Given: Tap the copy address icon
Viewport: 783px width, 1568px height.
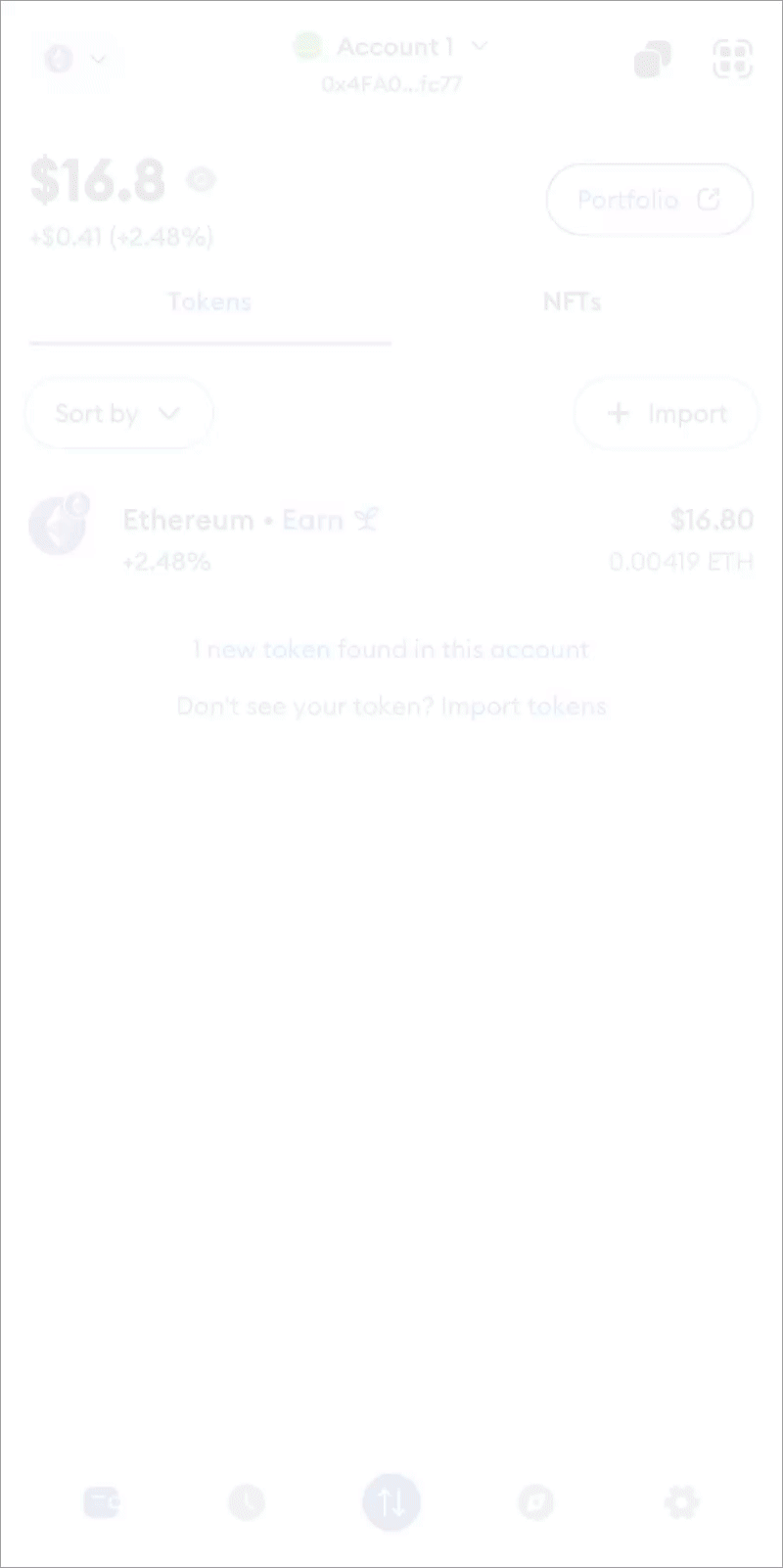Looking at the screenshot, I should pos(653,59).
